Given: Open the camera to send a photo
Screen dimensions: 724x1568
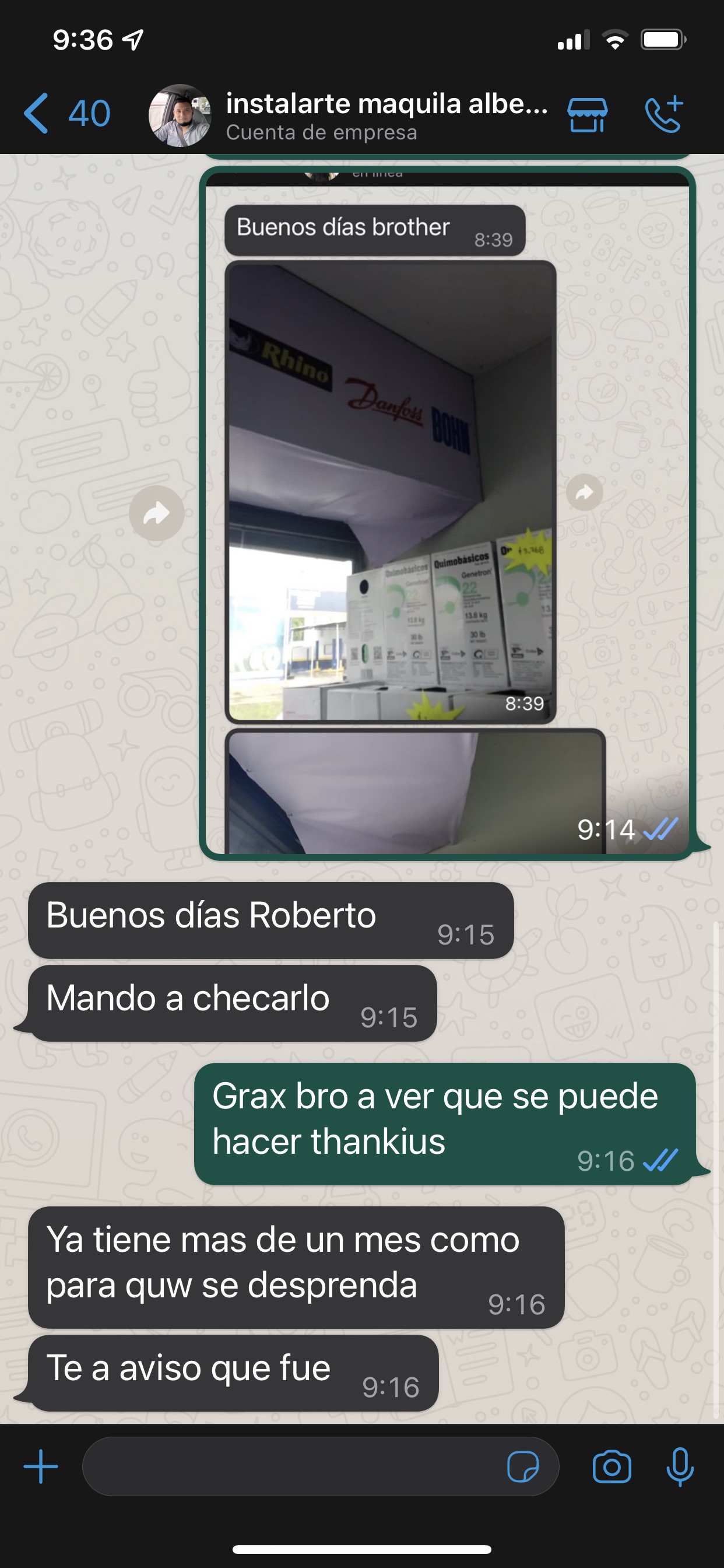Looking at the screenshot, I should [x=611, y=1467].
